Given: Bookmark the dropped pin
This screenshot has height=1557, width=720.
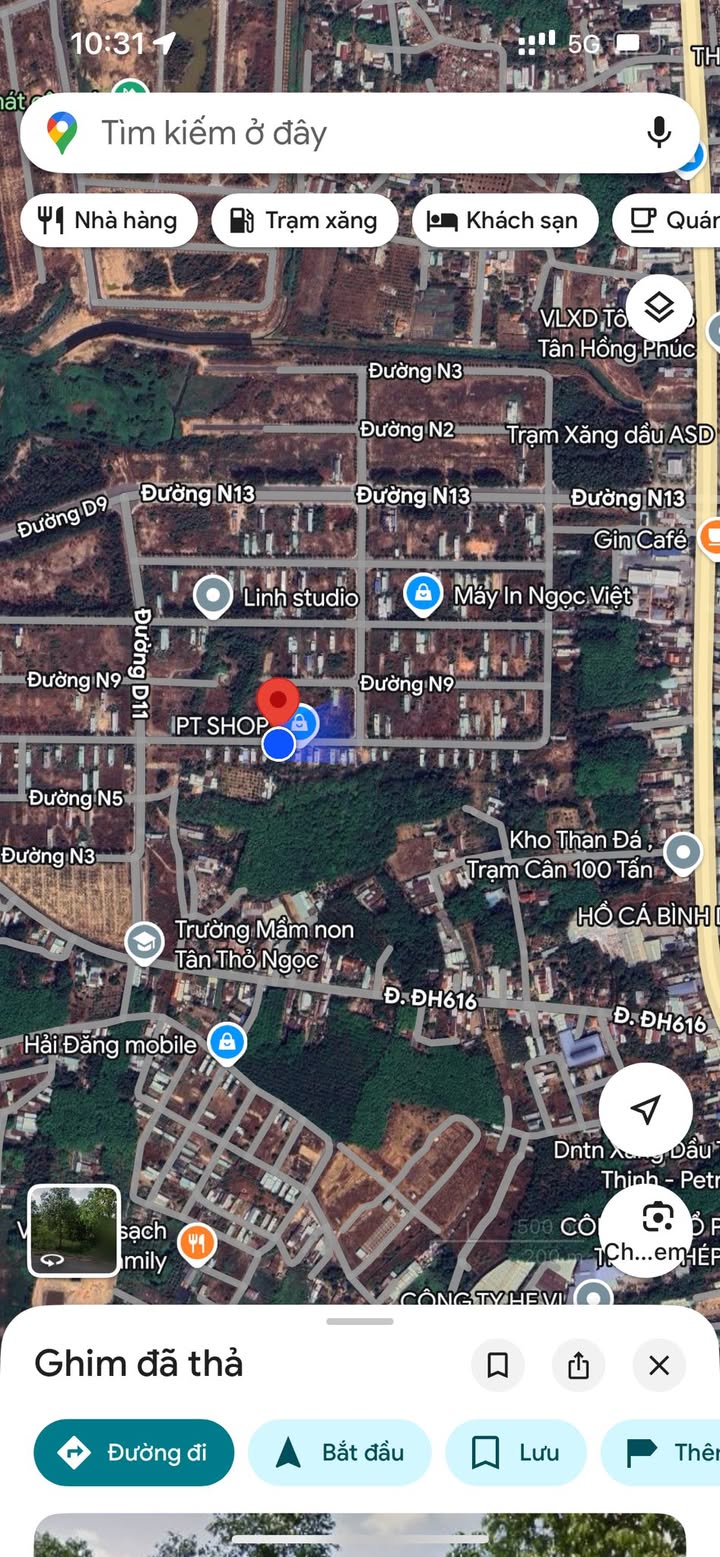Looking at the screenshot, I should [x=498, y=1365].
